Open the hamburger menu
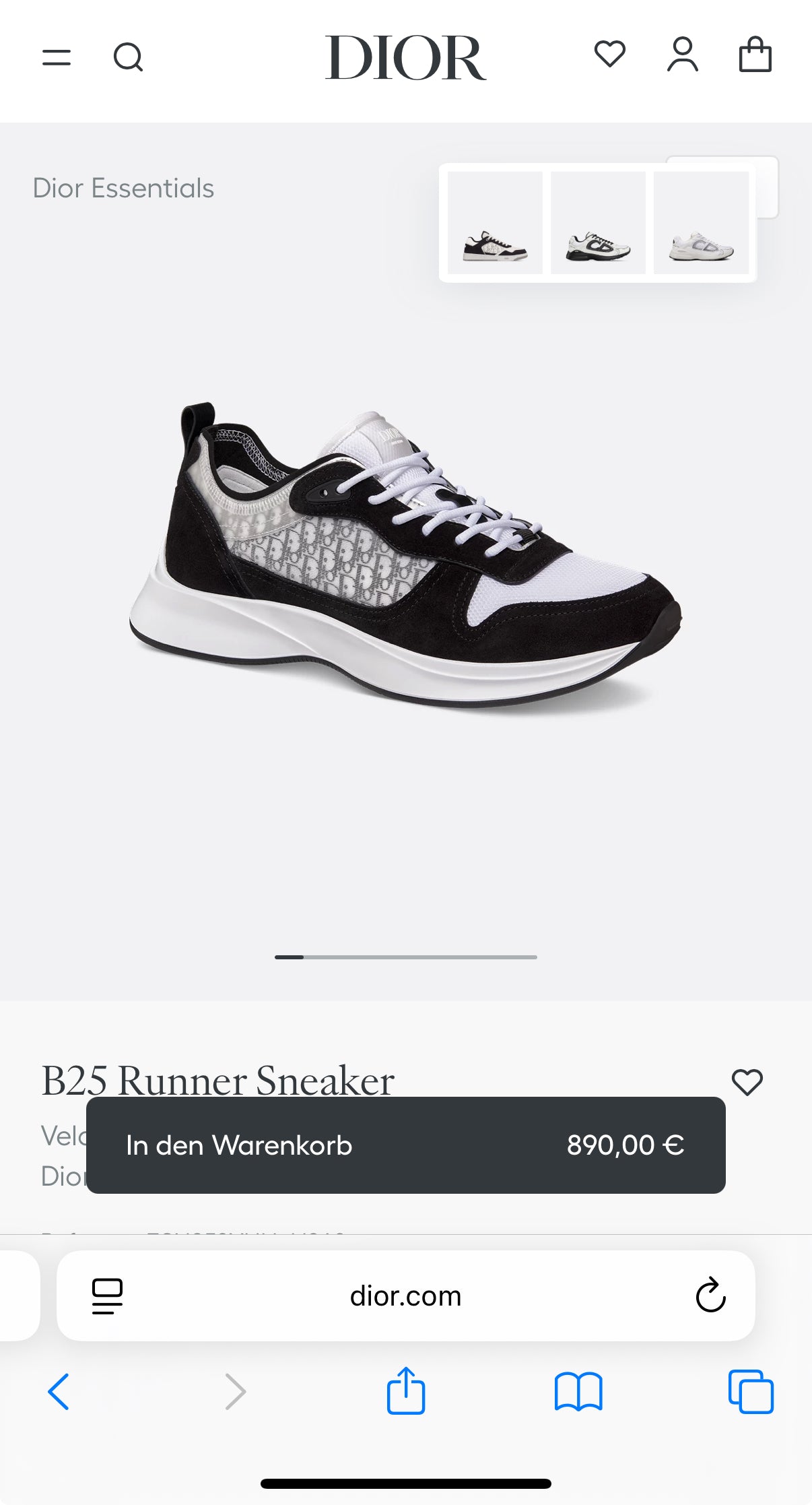 [57, 58]
